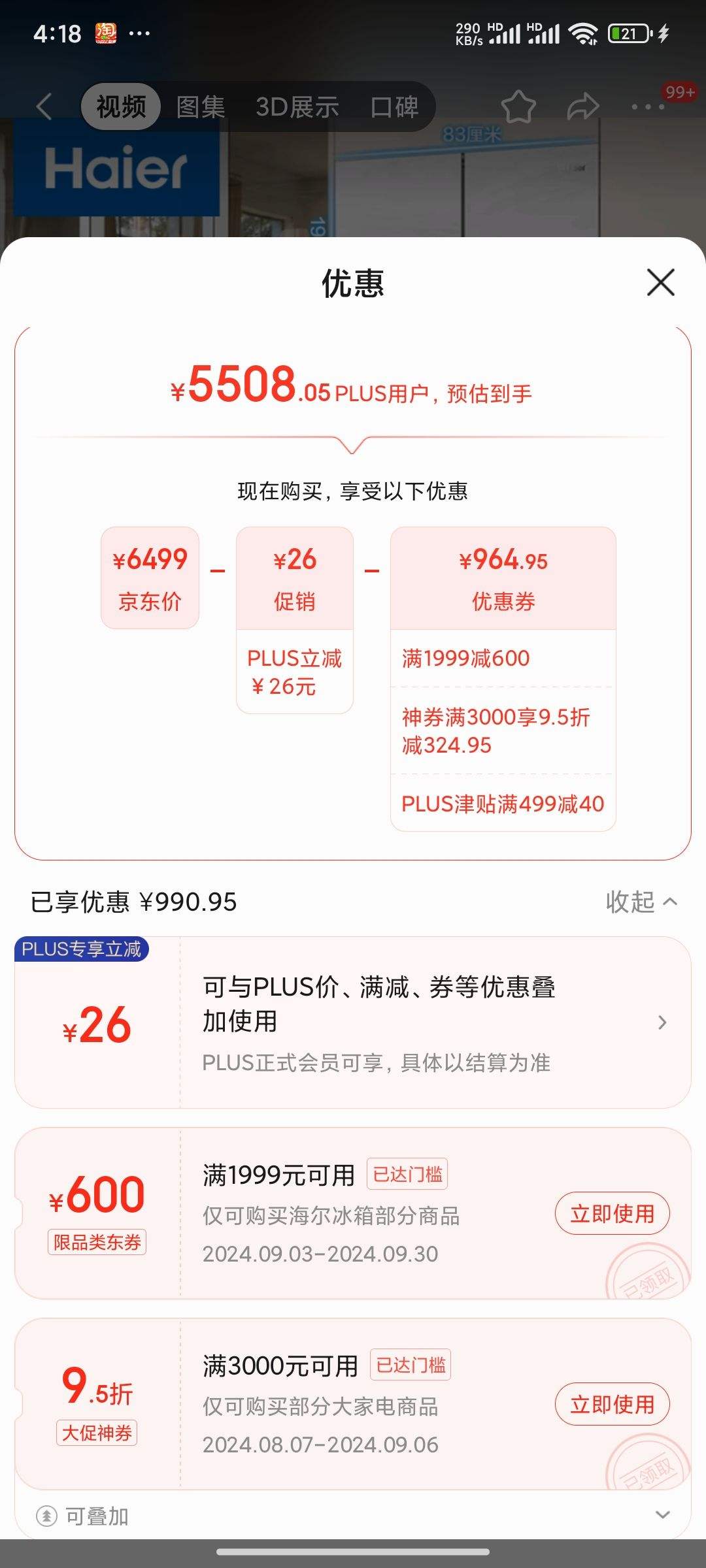Close the 优惠 coupon popup
The width and height of the screenshot is (706, 1568).
[662, 284]
